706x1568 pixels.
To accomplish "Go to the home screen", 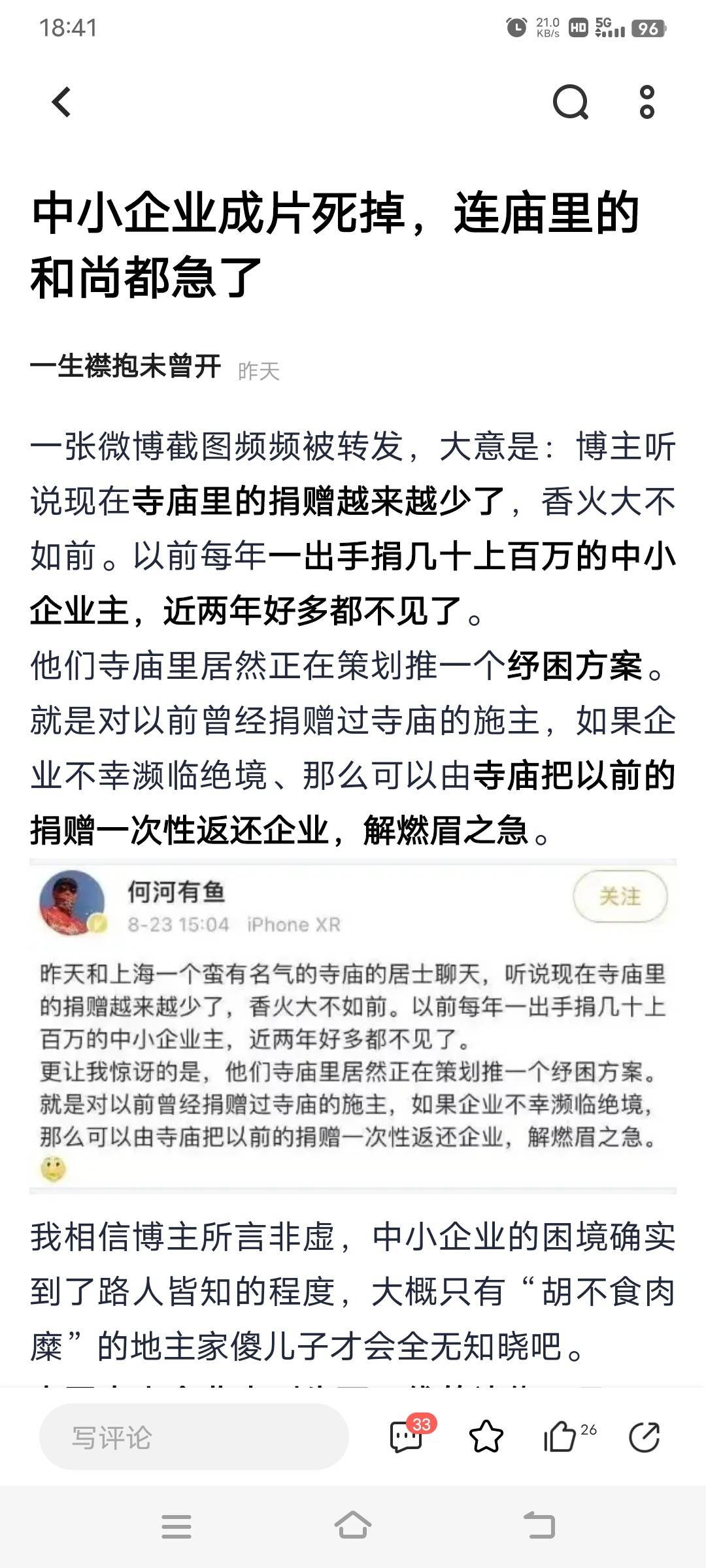I will click(353, 1527).
